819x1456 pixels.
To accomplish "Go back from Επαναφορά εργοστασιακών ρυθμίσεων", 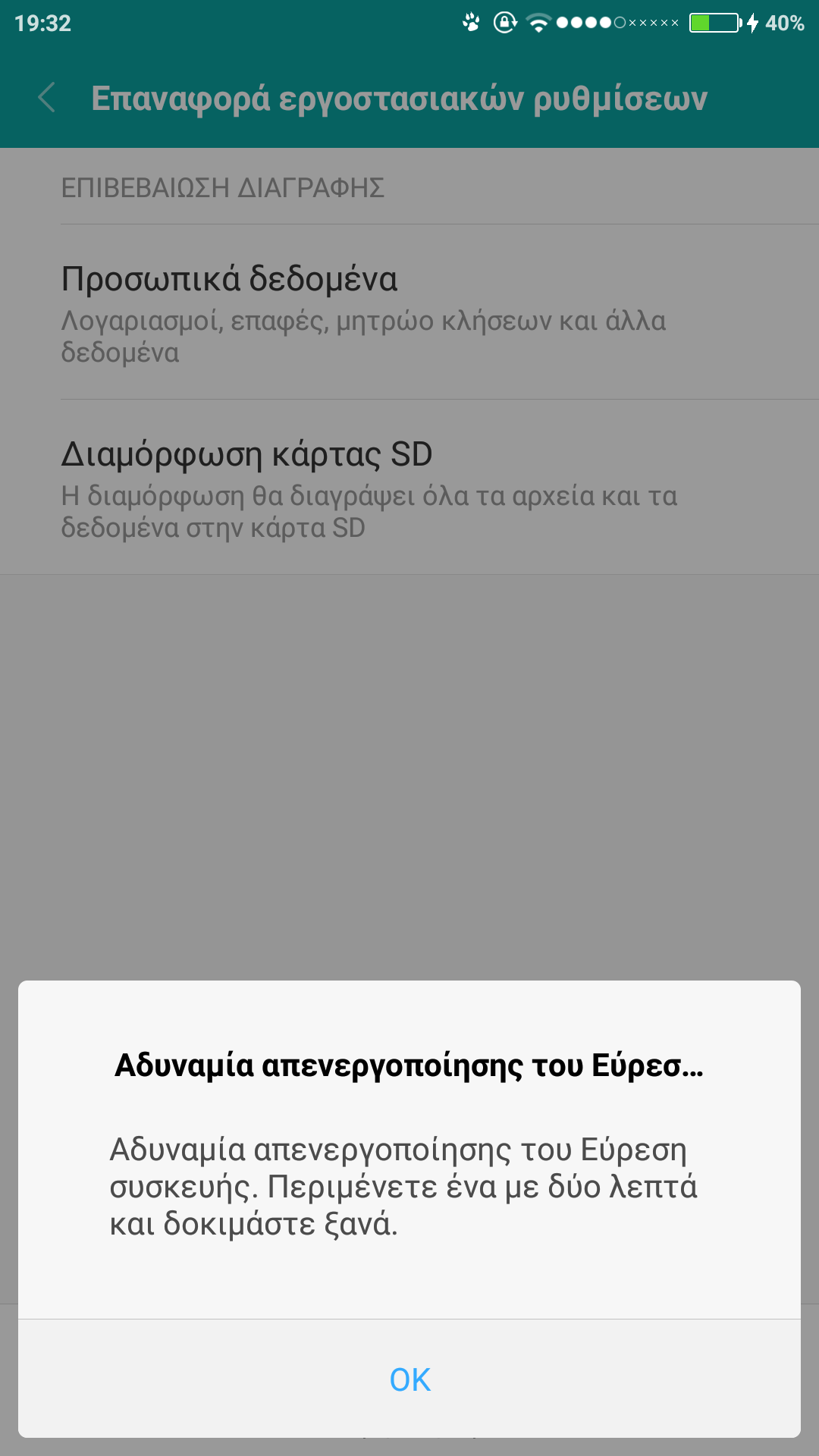I will pos(47,98).
